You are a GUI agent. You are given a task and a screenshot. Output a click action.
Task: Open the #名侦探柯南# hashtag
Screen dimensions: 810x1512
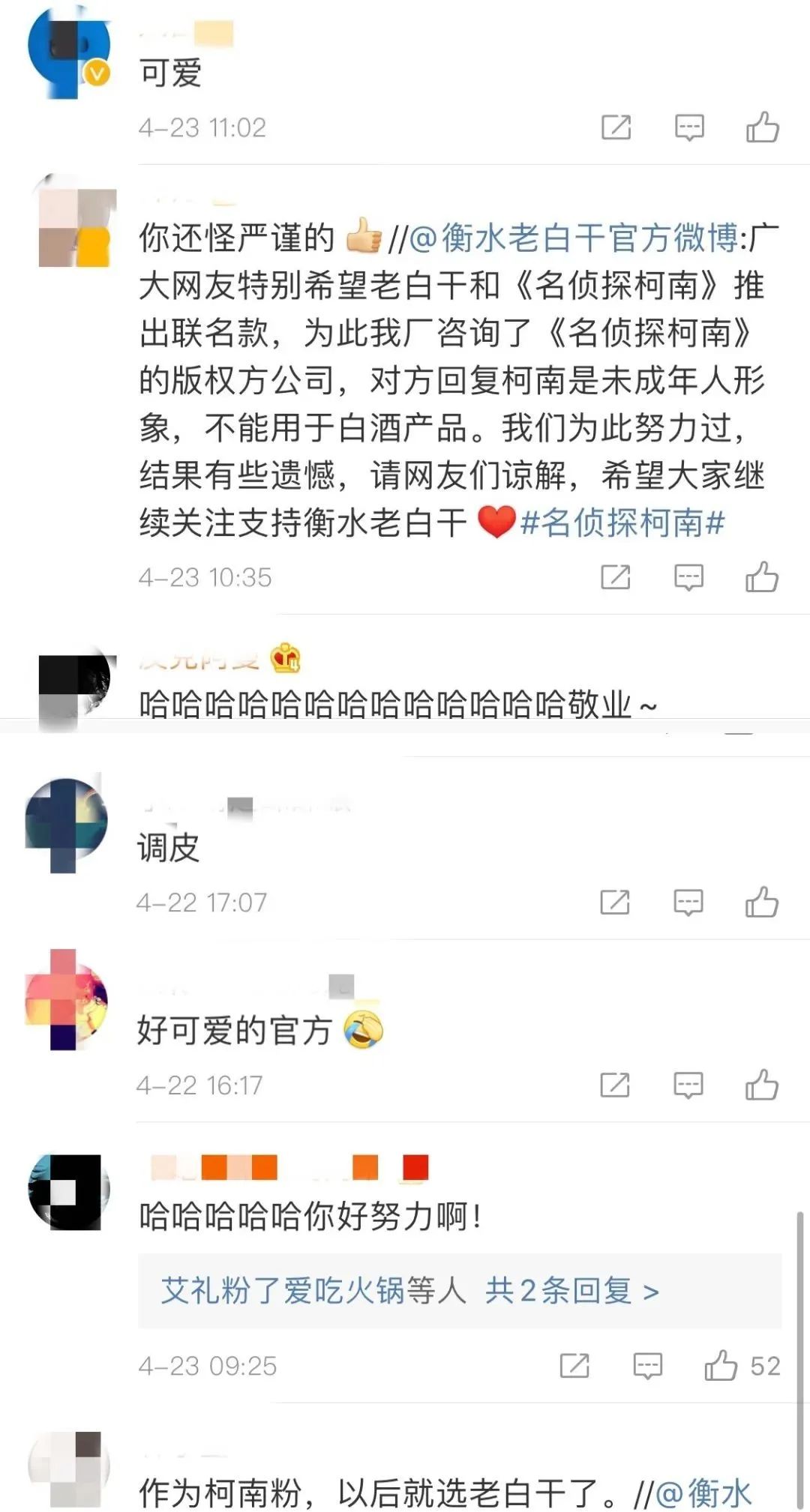coord(622,522)
